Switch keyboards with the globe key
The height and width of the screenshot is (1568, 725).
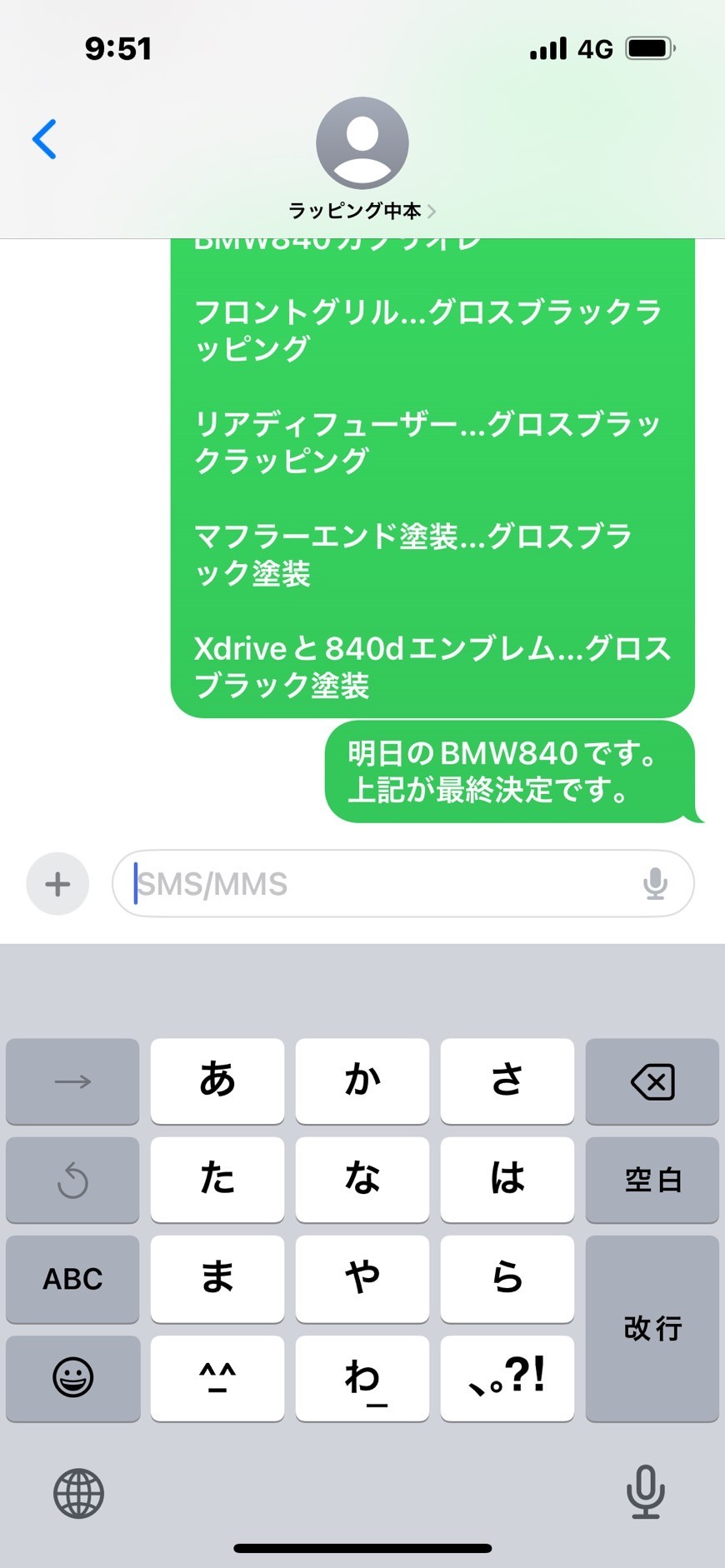78,1492
